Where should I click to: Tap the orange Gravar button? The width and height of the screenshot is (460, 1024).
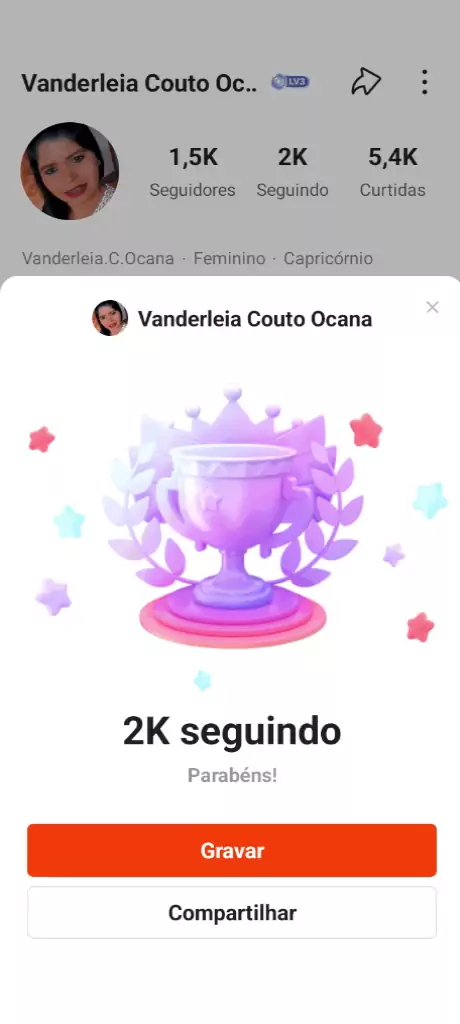(232, 850)
